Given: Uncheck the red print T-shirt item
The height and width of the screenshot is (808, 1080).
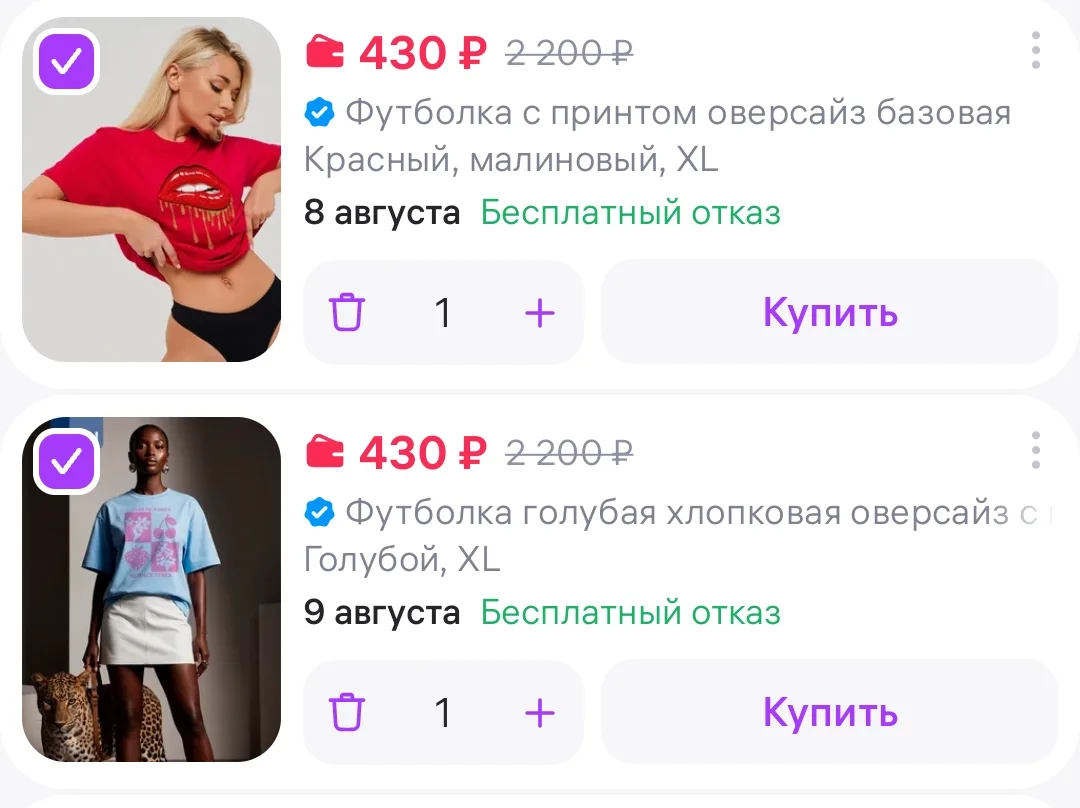Looking at the screenshot, I should [66, 62].
